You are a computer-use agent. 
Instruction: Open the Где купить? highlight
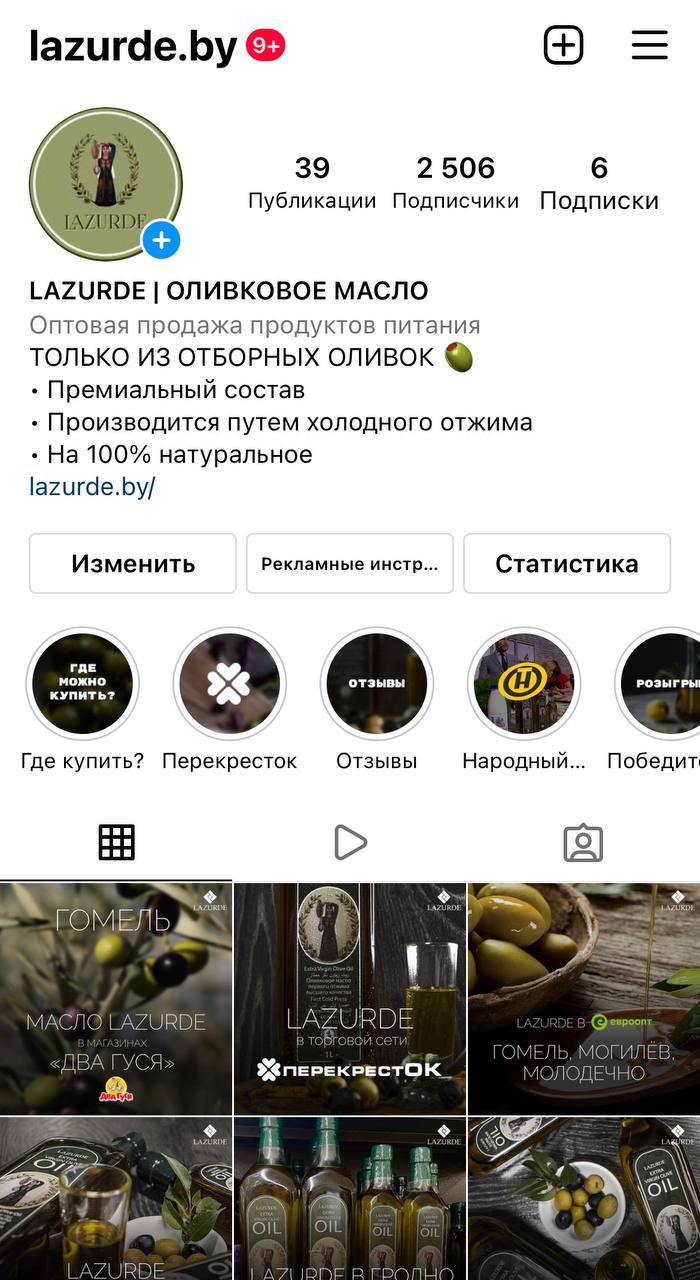click(82, 685)
